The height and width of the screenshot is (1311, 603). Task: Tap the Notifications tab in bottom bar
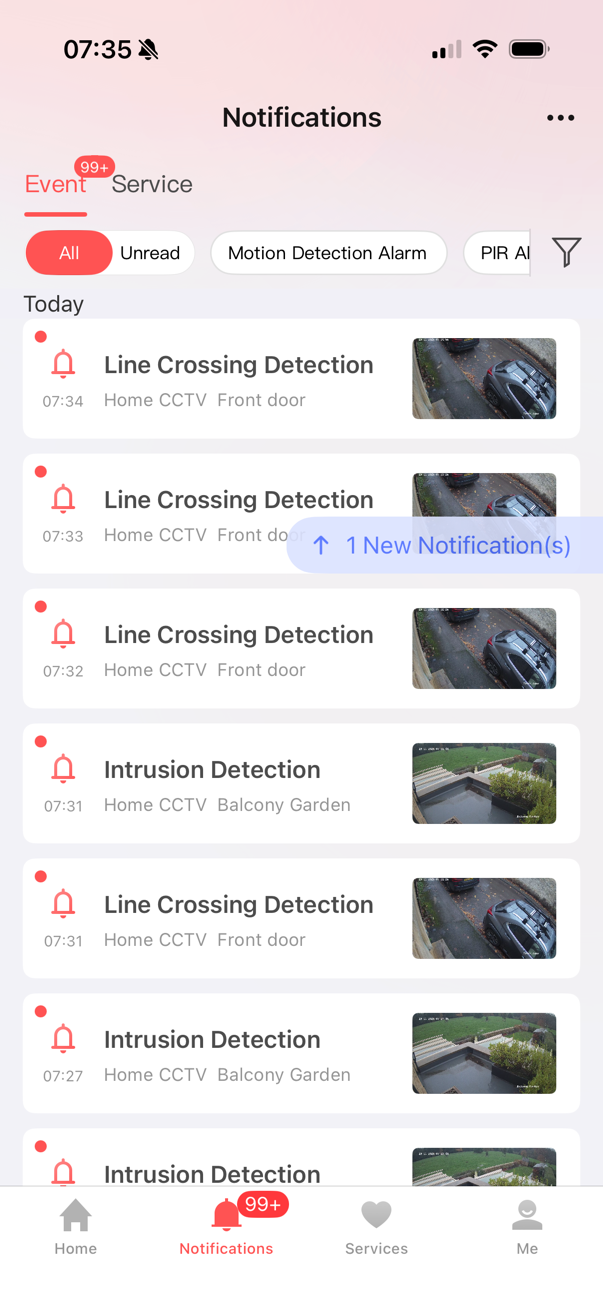[226, 1227]
